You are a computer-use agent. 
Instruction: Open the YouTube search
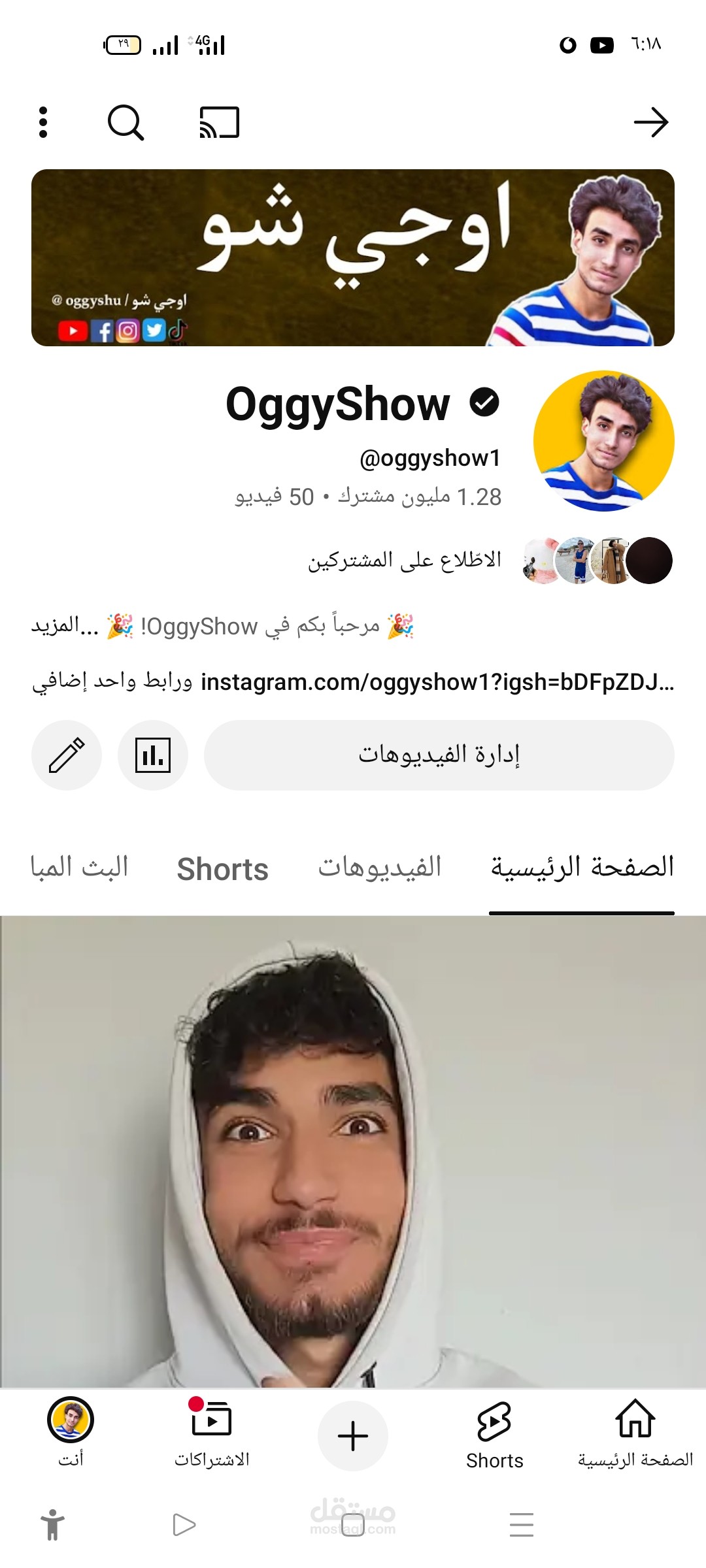128,122
